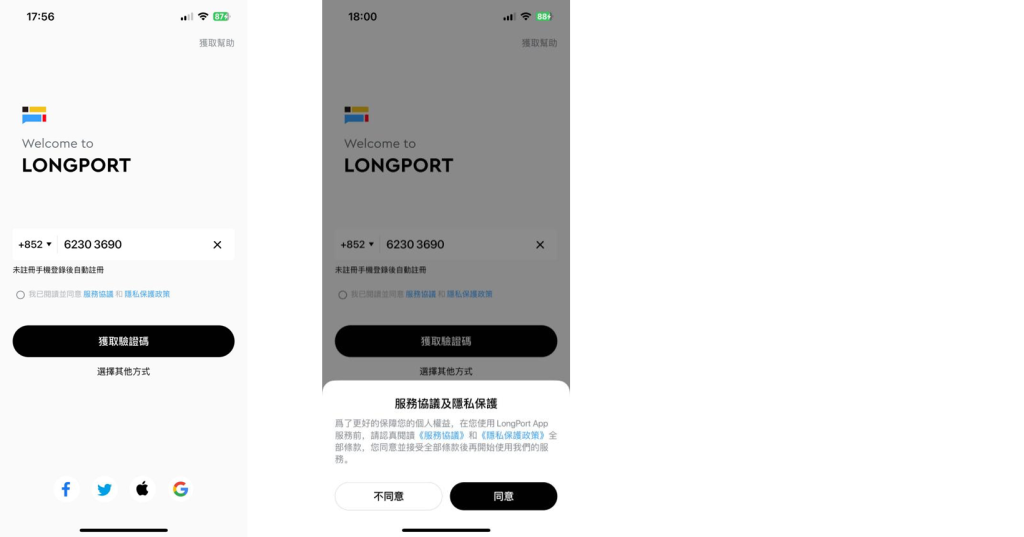
Task: Sign in with Google icon
Action: [180, 489]
